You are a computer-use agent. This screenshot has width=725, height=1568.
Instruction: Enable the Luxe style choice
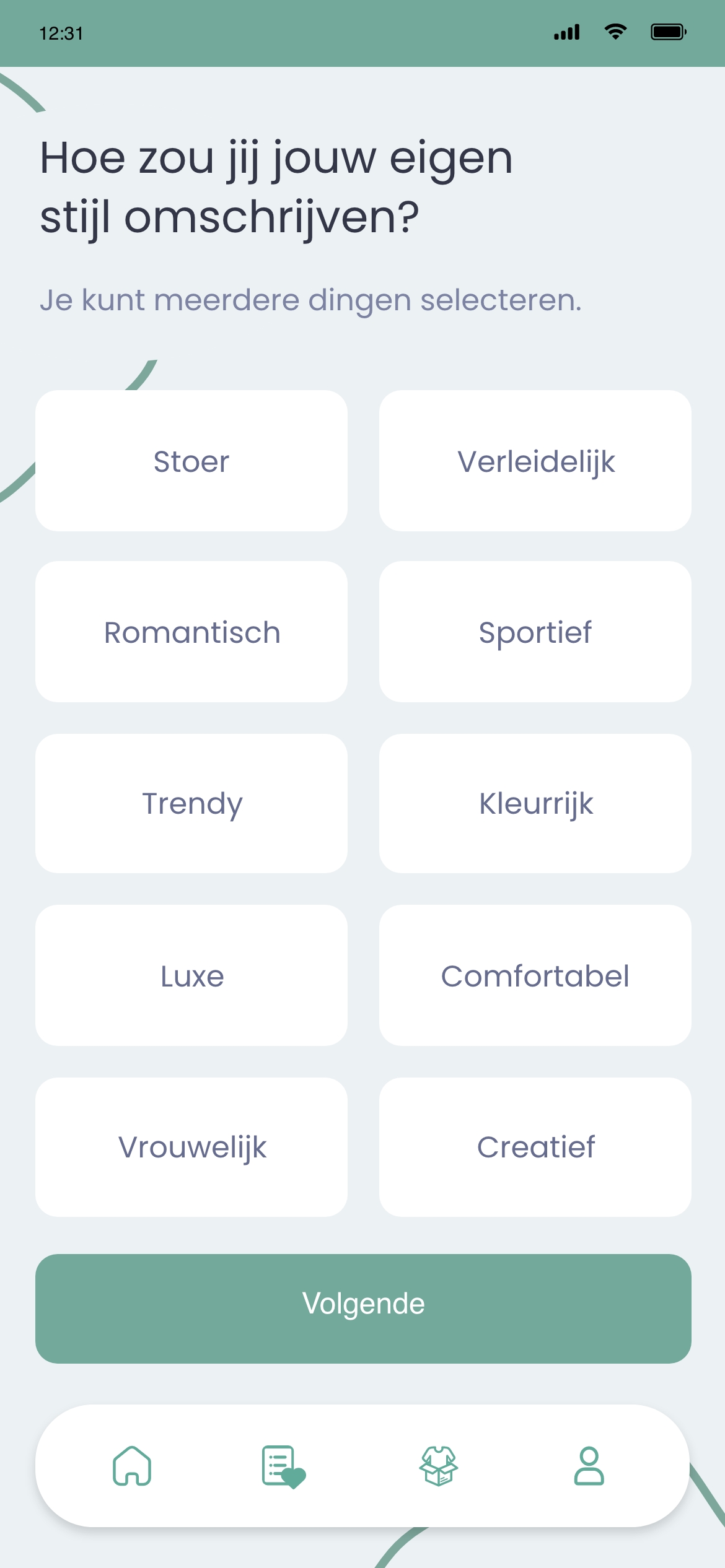point(191,975)
